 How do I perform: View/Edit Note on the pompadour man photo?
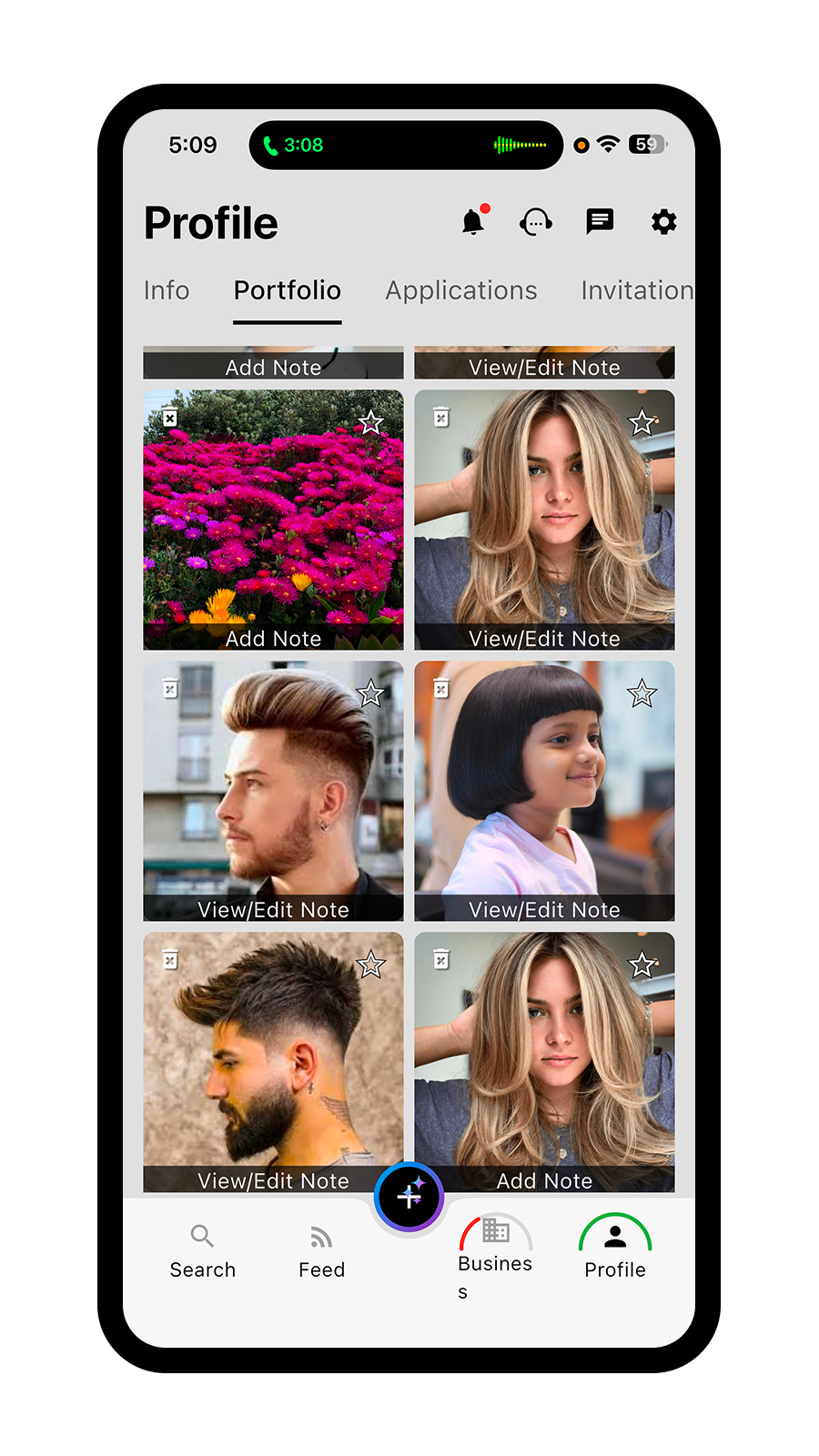[x=273, y=909]
